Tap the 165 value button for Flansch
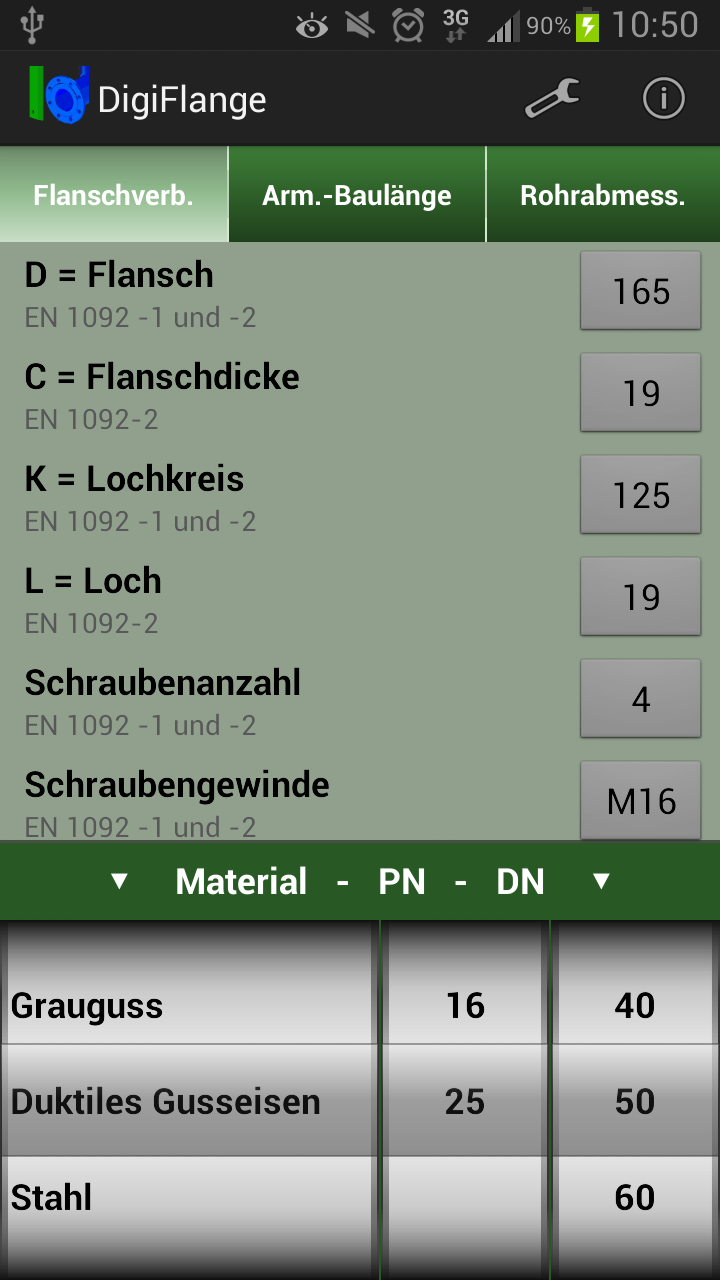The image size is (720, 1280). point(641,291)
